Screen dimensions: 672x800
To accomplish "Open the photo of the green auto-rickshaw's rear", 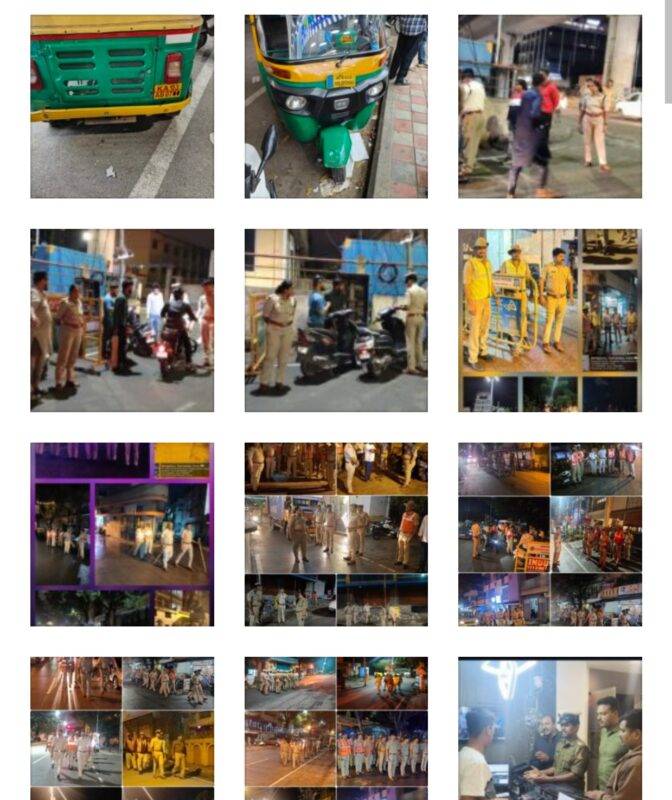I will pyautogui.click(x=122, y=106).
